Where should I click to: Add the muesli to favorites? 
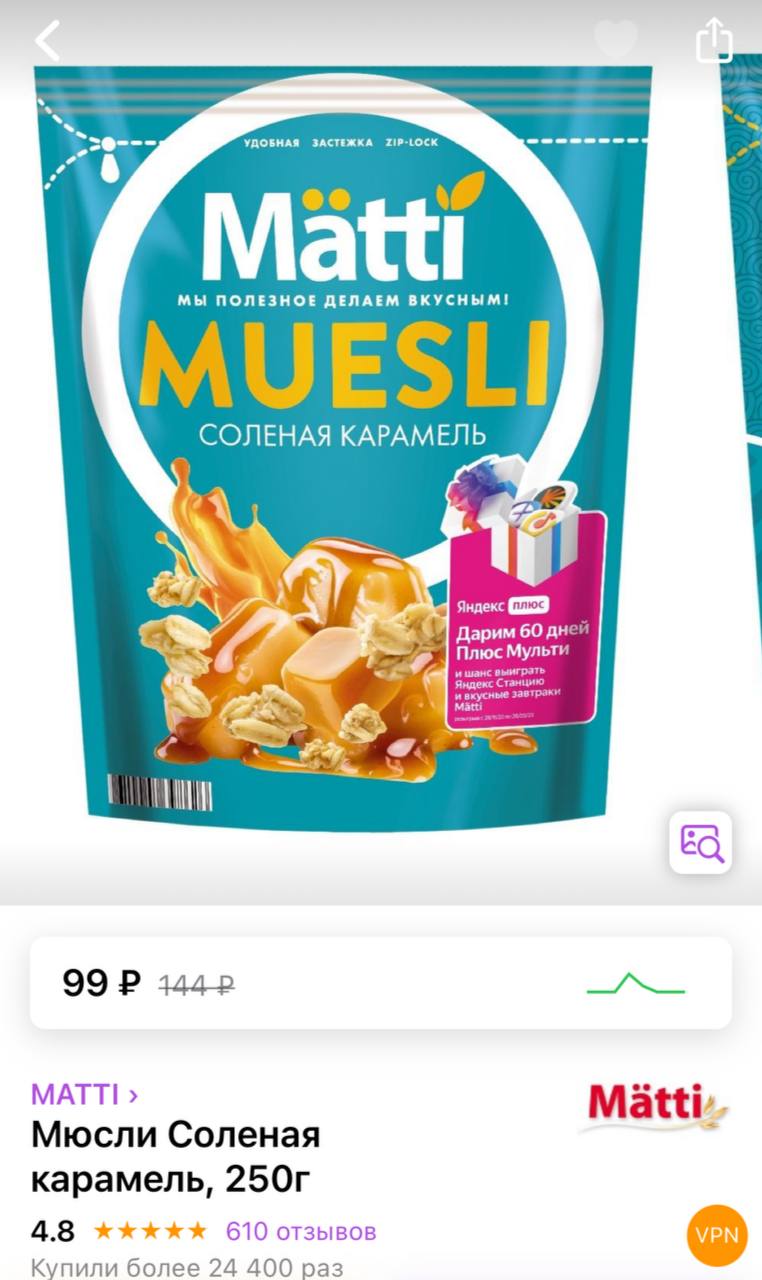pos(615,40)
